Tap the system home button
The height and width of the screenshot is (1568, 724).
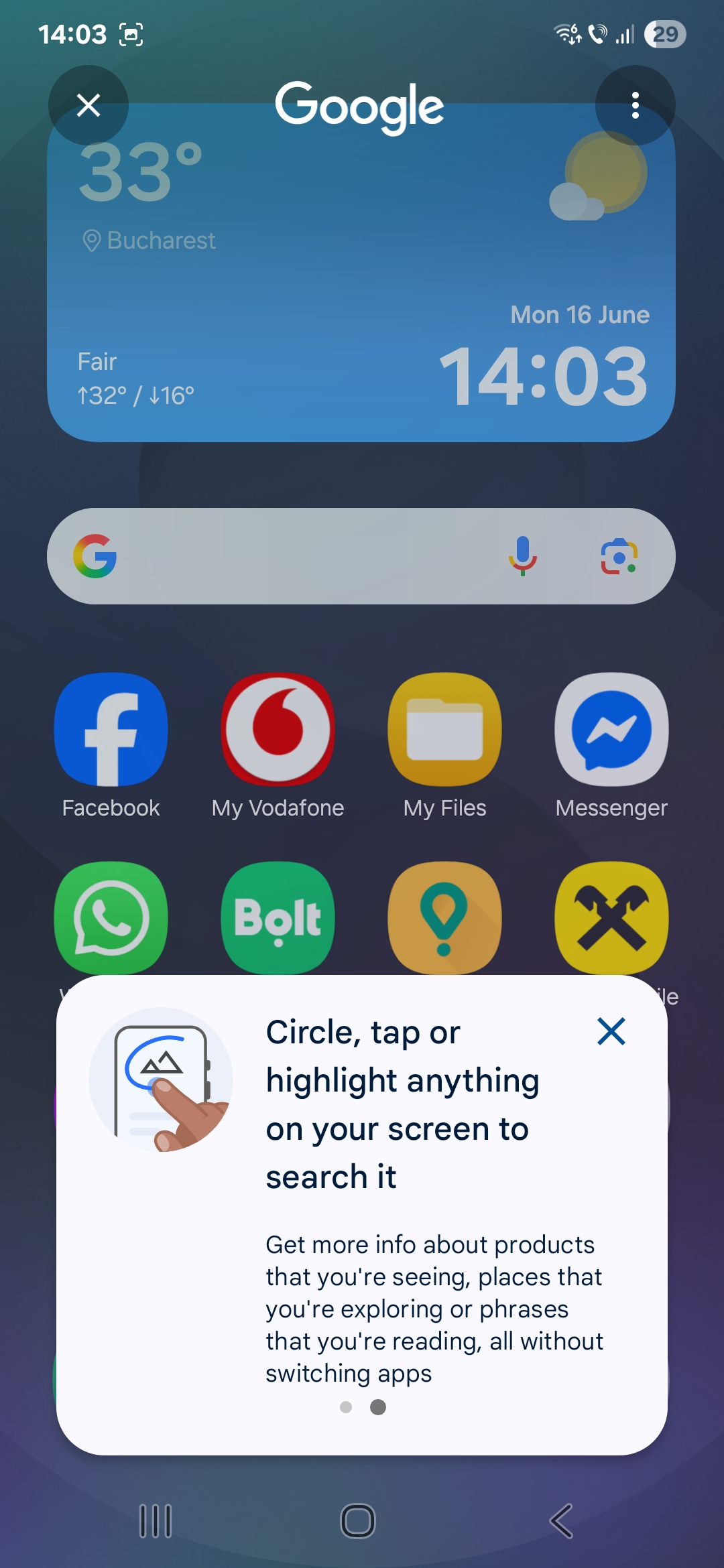click(x=358, y=1521)
